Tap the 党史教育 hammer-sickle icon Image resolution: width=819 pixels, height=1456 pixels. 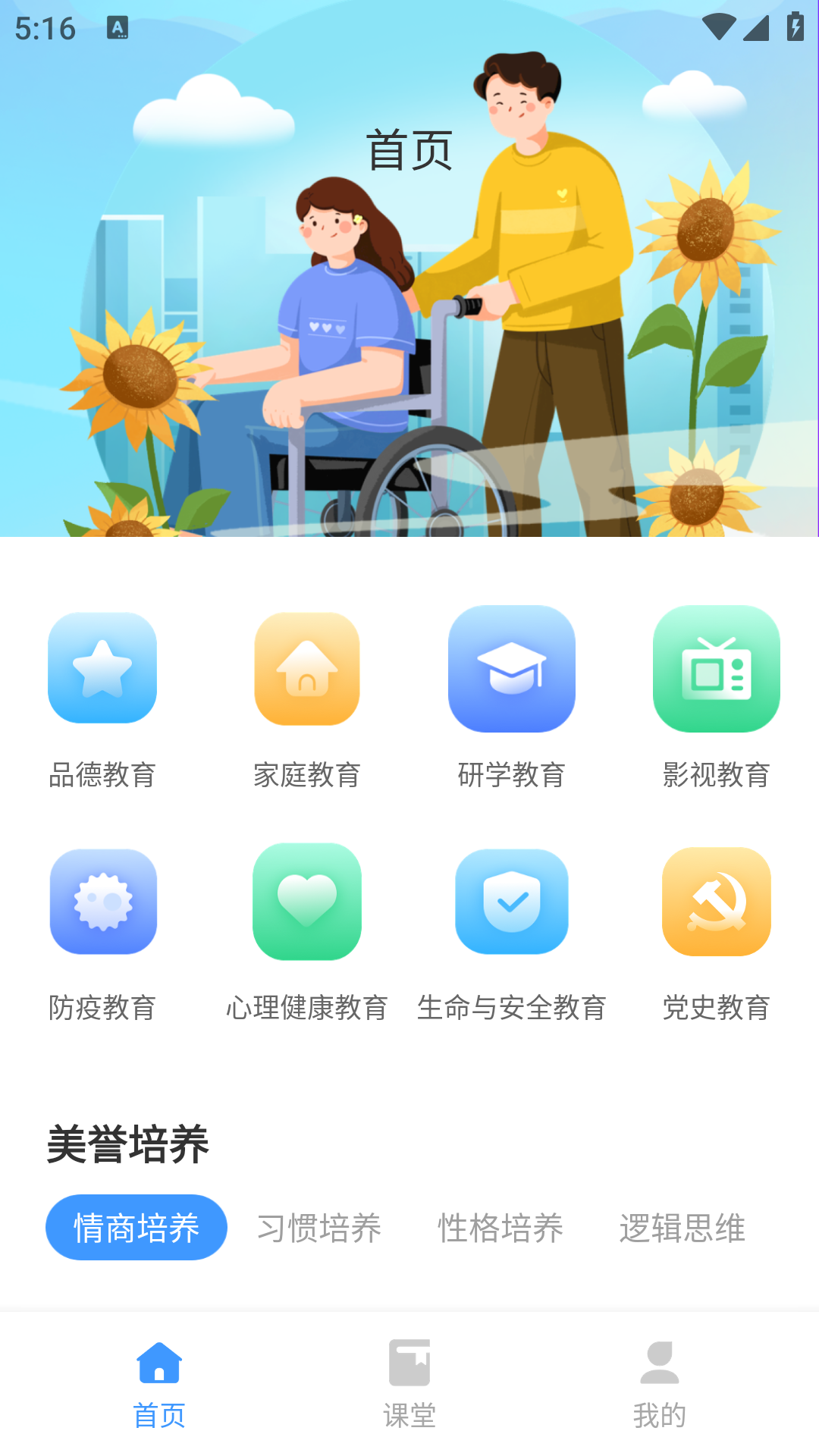click(x=717, y=901)
